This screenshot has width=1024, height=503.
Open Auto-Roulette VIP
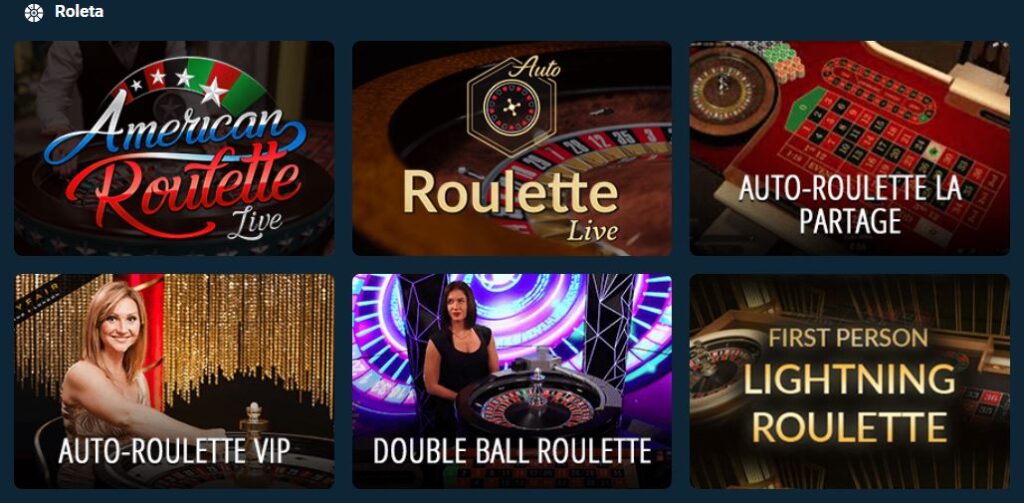174,381
